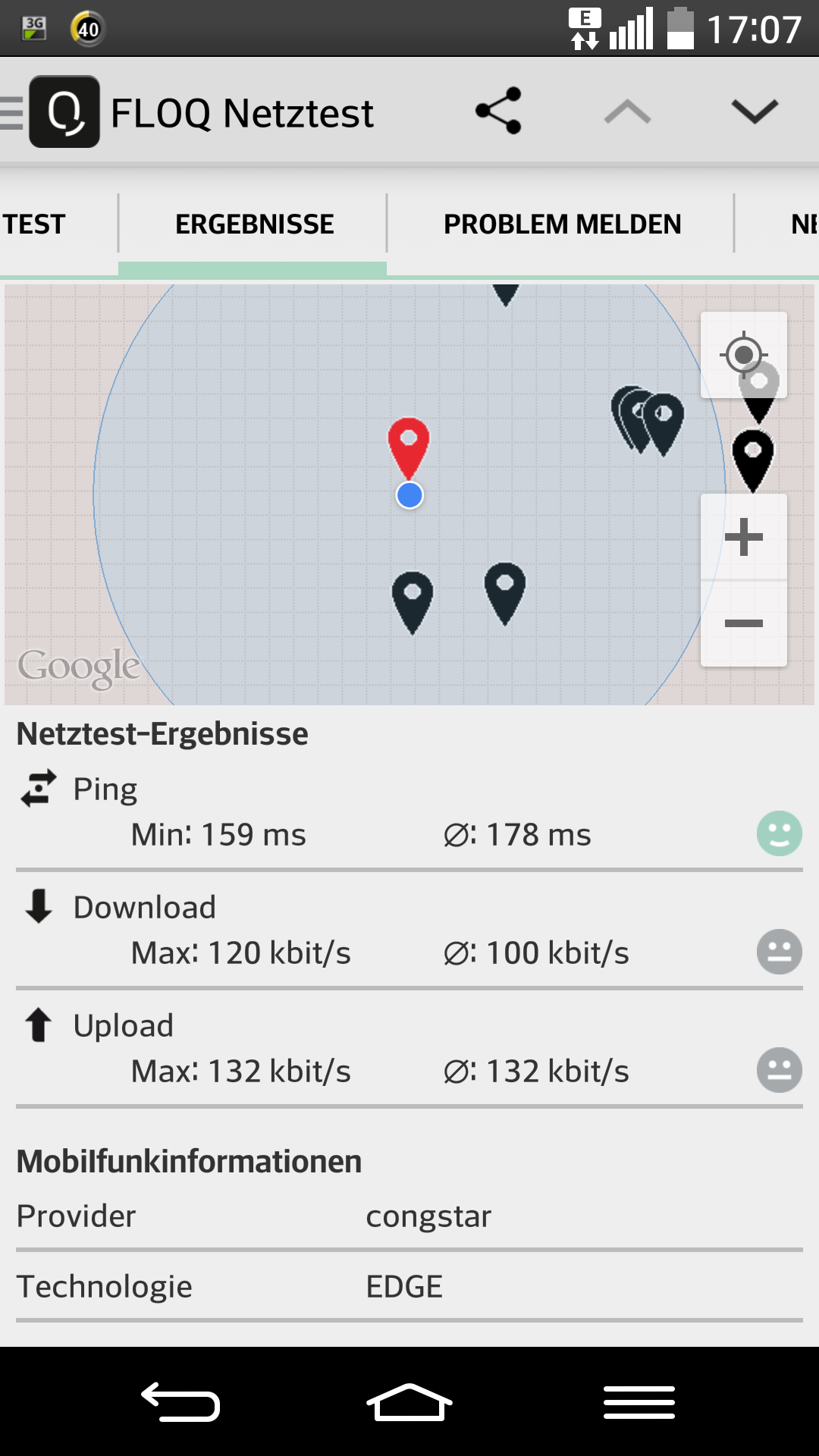
Task: Tap the red map marker
Action: coord(409,444)
